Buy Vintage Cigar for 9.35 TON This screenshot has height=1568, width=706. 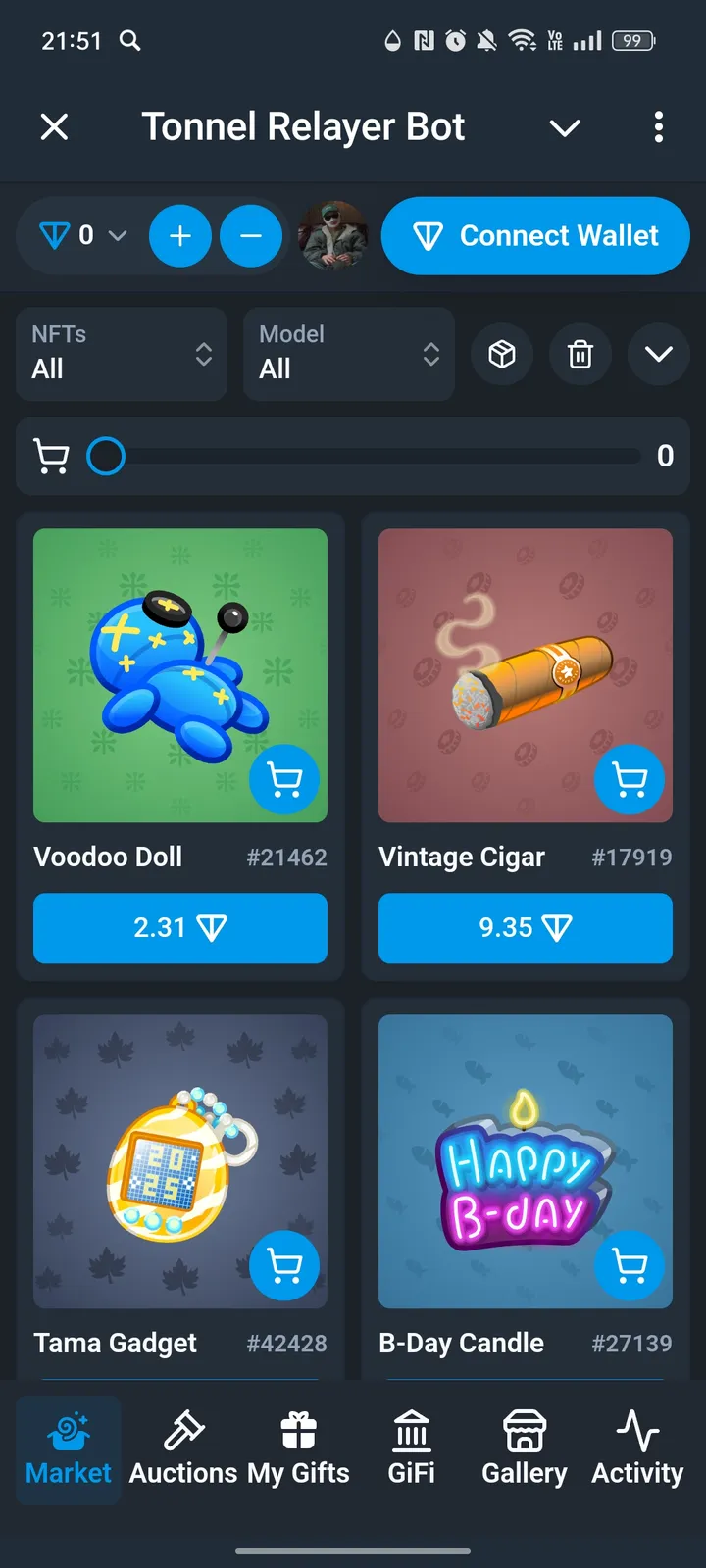[526, 928]
